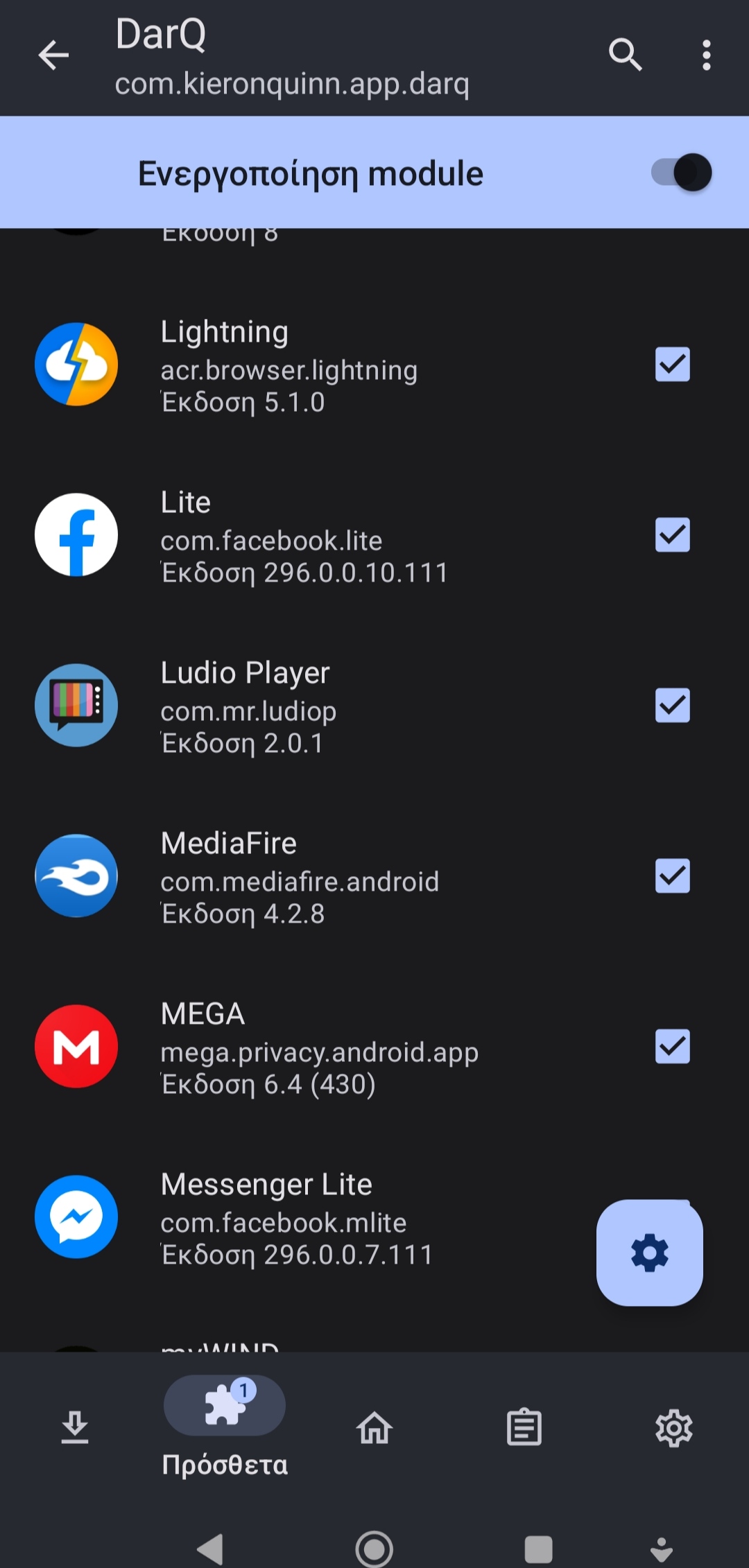
Task: Toggle the Ενεργοποίηση module switch
Action: coord(682,173)
